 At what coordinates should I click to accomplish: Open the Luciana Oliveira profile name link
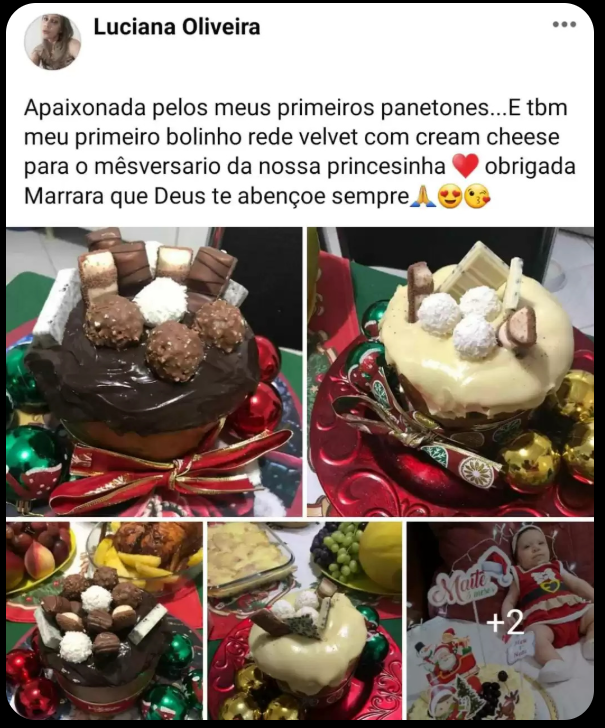[x=177, y=27]
